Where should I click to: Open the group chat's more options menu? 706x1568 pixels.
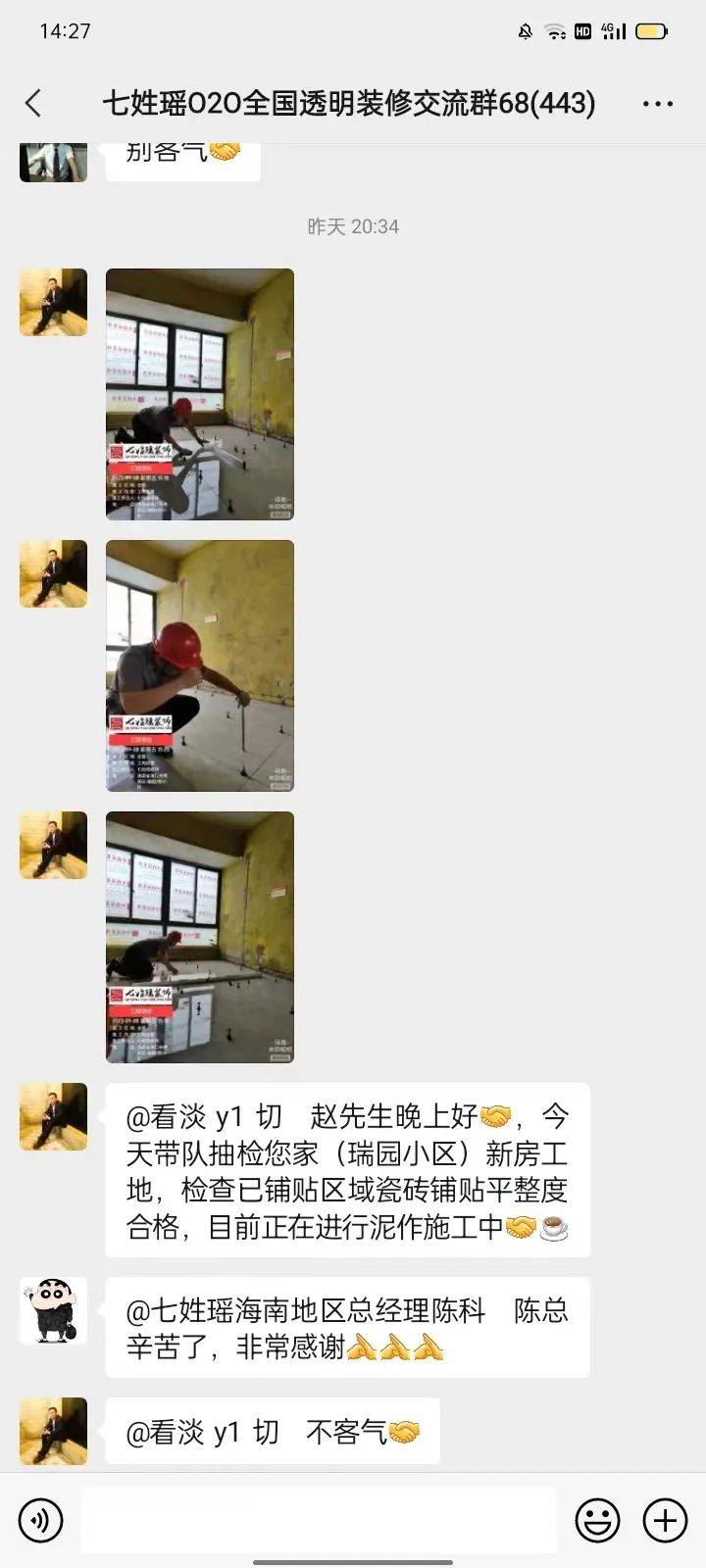[x=657, y=103]
